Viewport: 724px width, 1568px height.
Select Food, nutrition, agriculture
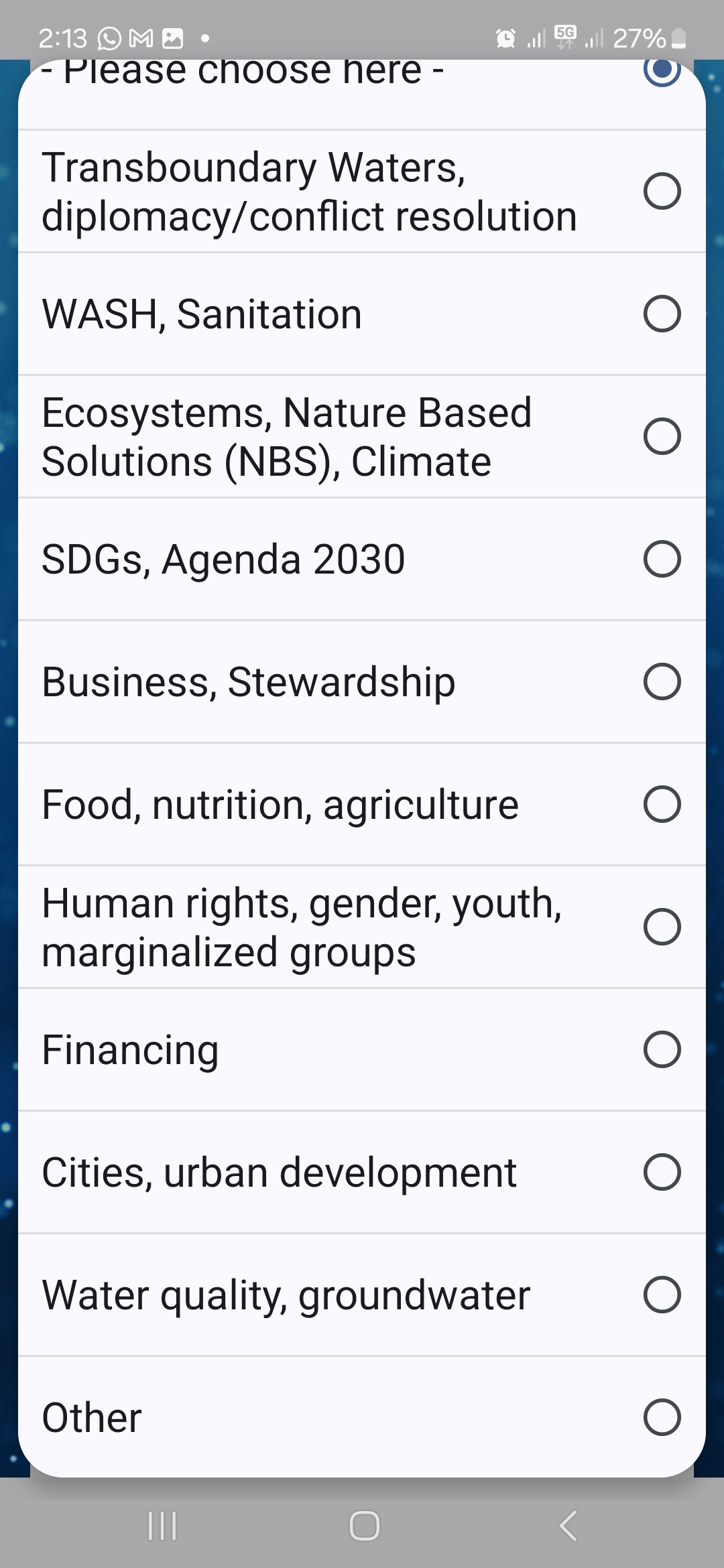click(x=362, y=805)
